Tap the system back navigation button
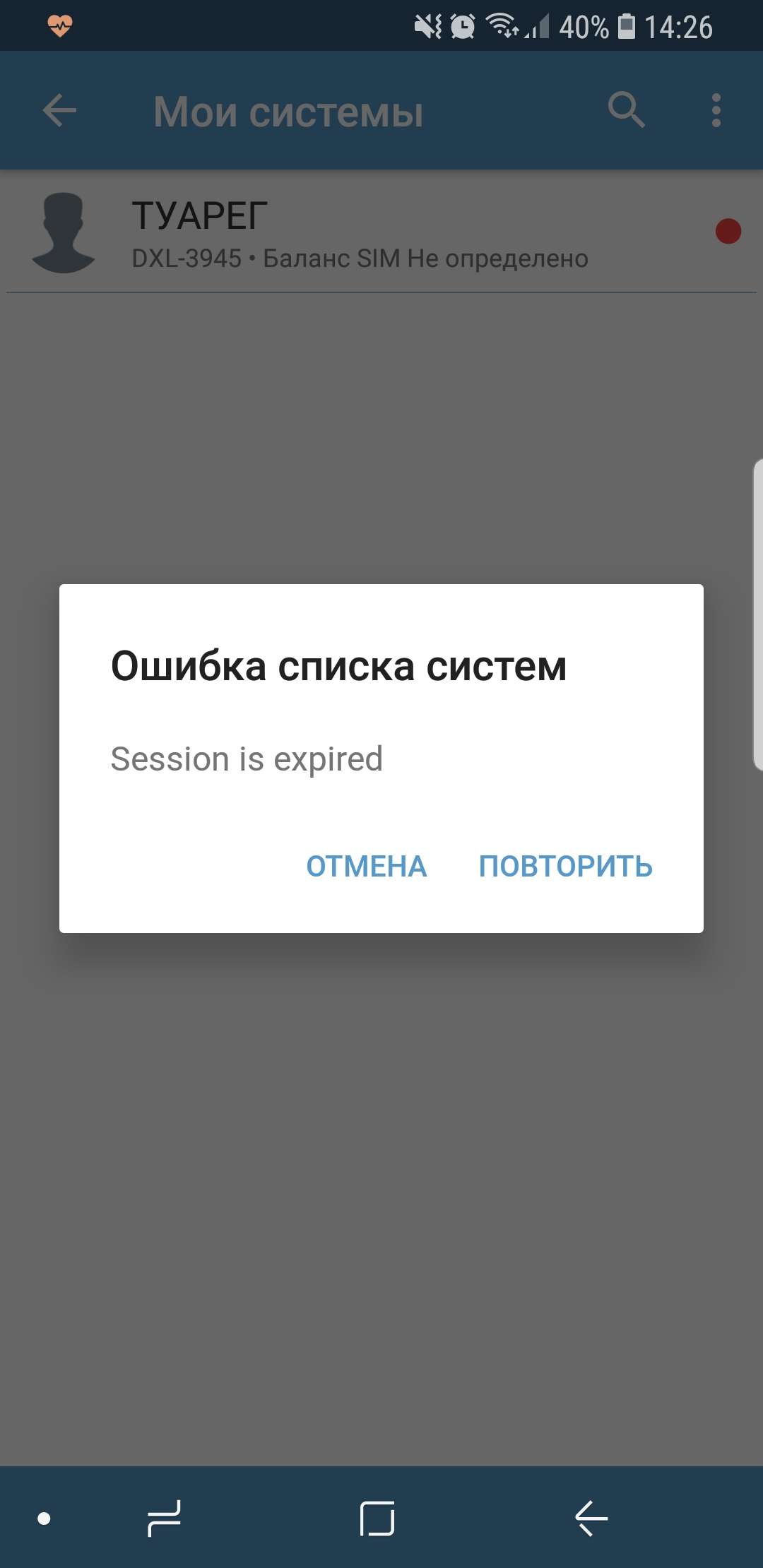 click(592, 1518)
